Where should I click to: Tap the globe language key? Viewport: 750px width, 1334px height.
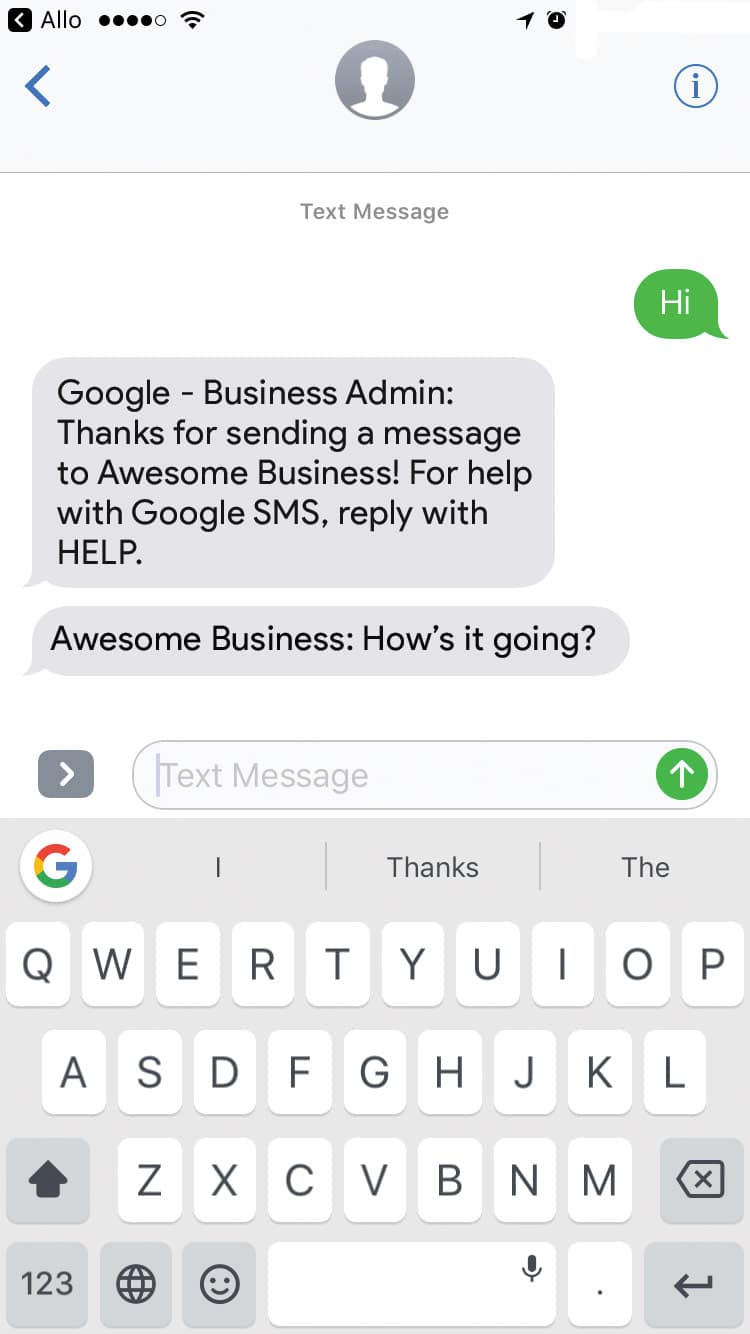(136, 1283)
